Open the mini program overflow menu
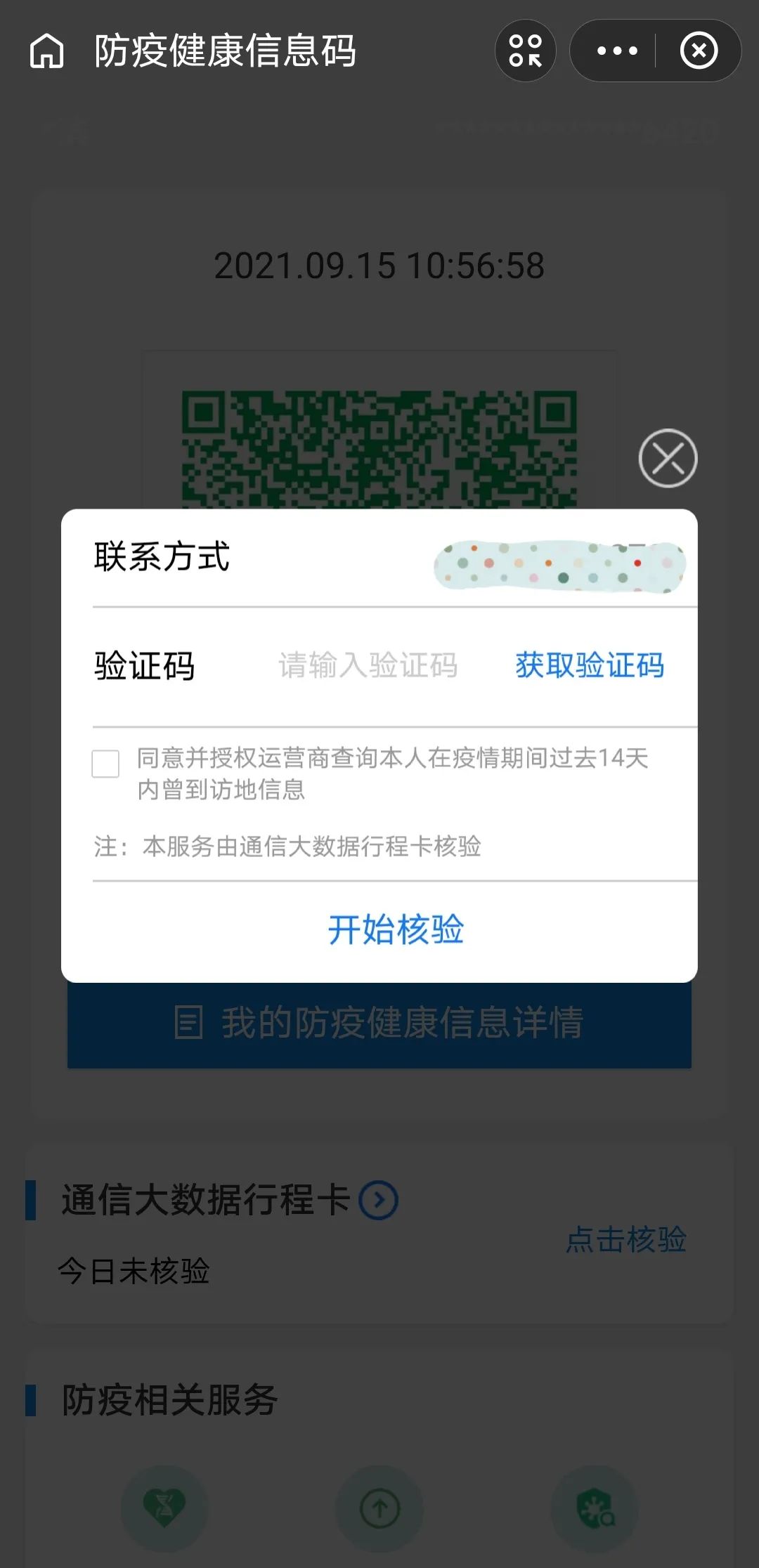 pyautogui.click(x=616, y=51)
